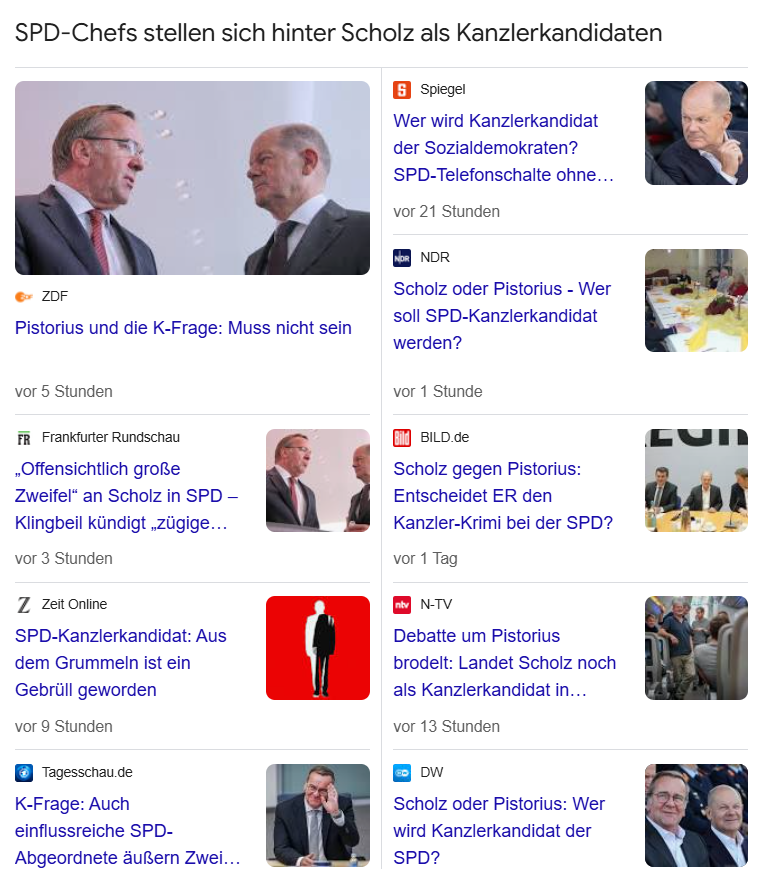Open N-TV article Debatte um Pistorius
763x869 pixels.
click(x=504, y=662)
